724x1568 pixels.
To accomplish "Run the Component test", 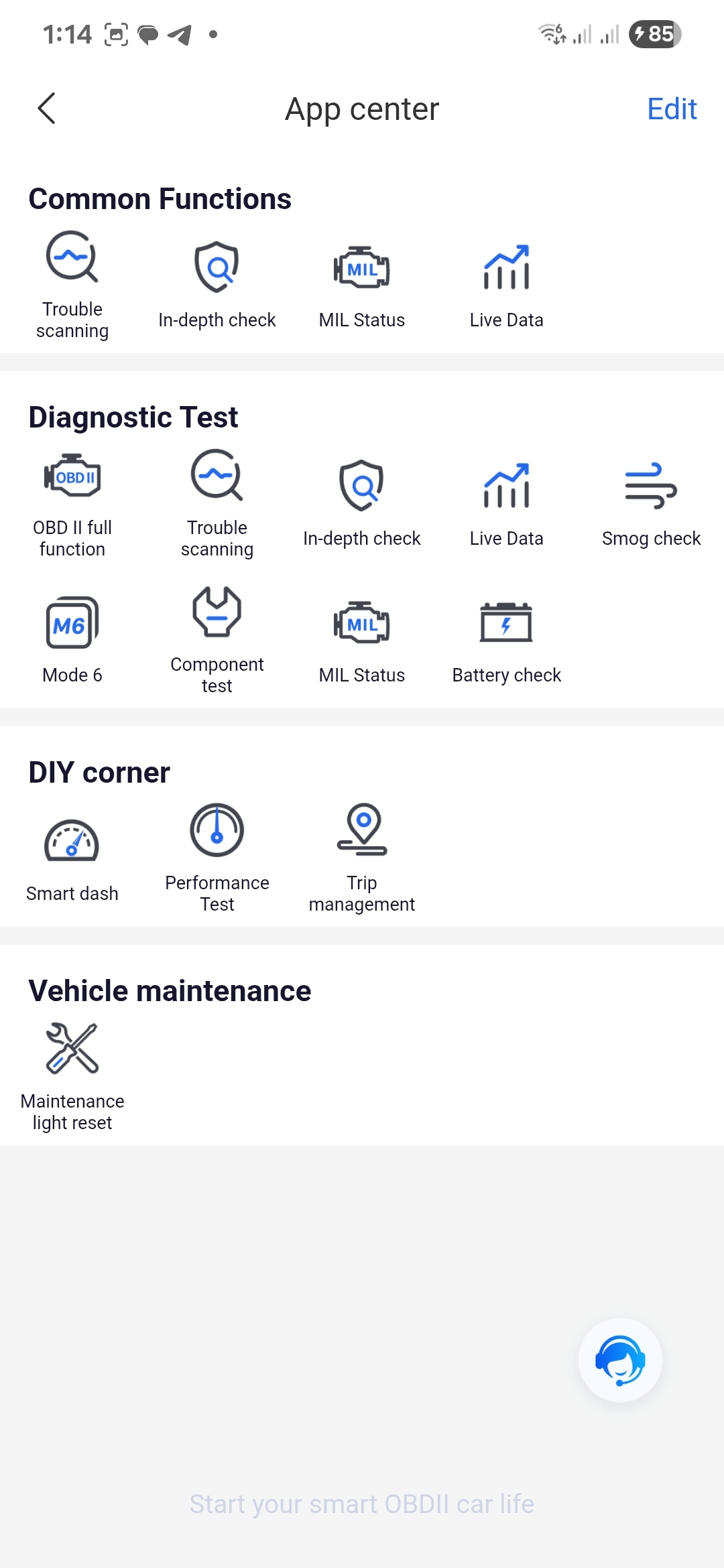I will coord(217,640).
